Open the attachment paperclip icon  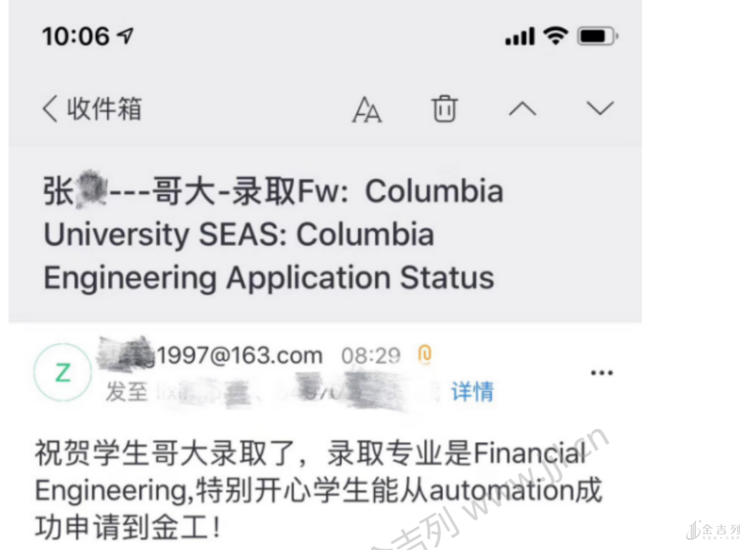click(x=424, y=355)
